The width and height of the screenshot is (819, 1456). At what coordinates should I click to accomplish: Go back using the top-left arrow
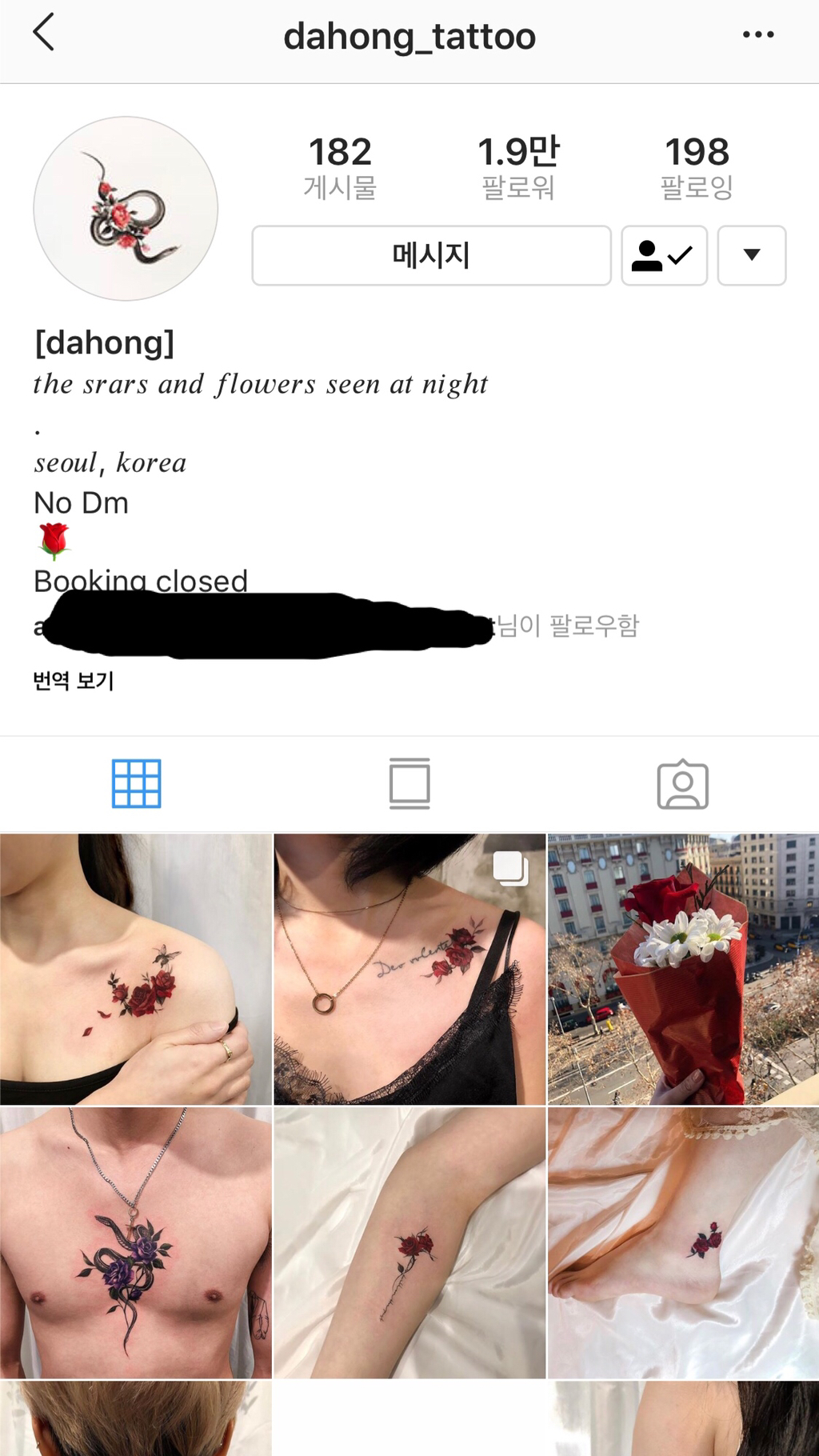pyautogui.click(x=43, y=33)
